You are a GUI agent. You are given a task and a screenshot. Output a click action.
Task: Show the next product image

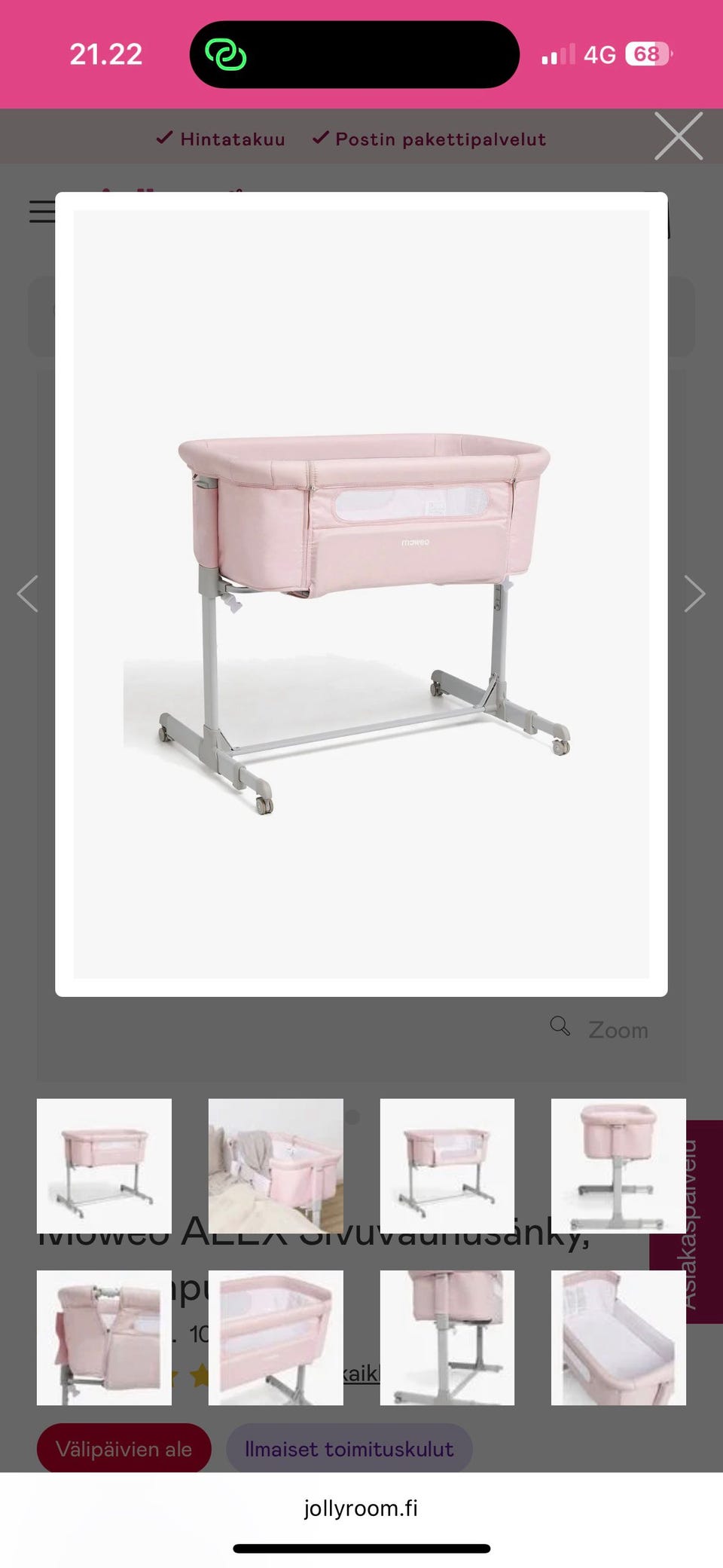pyautogui.click(x=694, y=594)
